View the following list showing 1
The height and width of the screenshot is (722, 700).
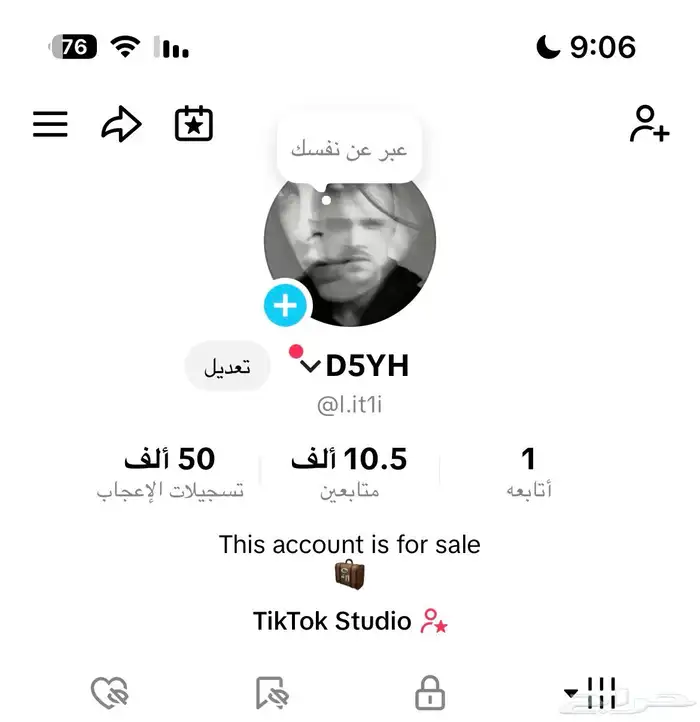pos(528,472)
